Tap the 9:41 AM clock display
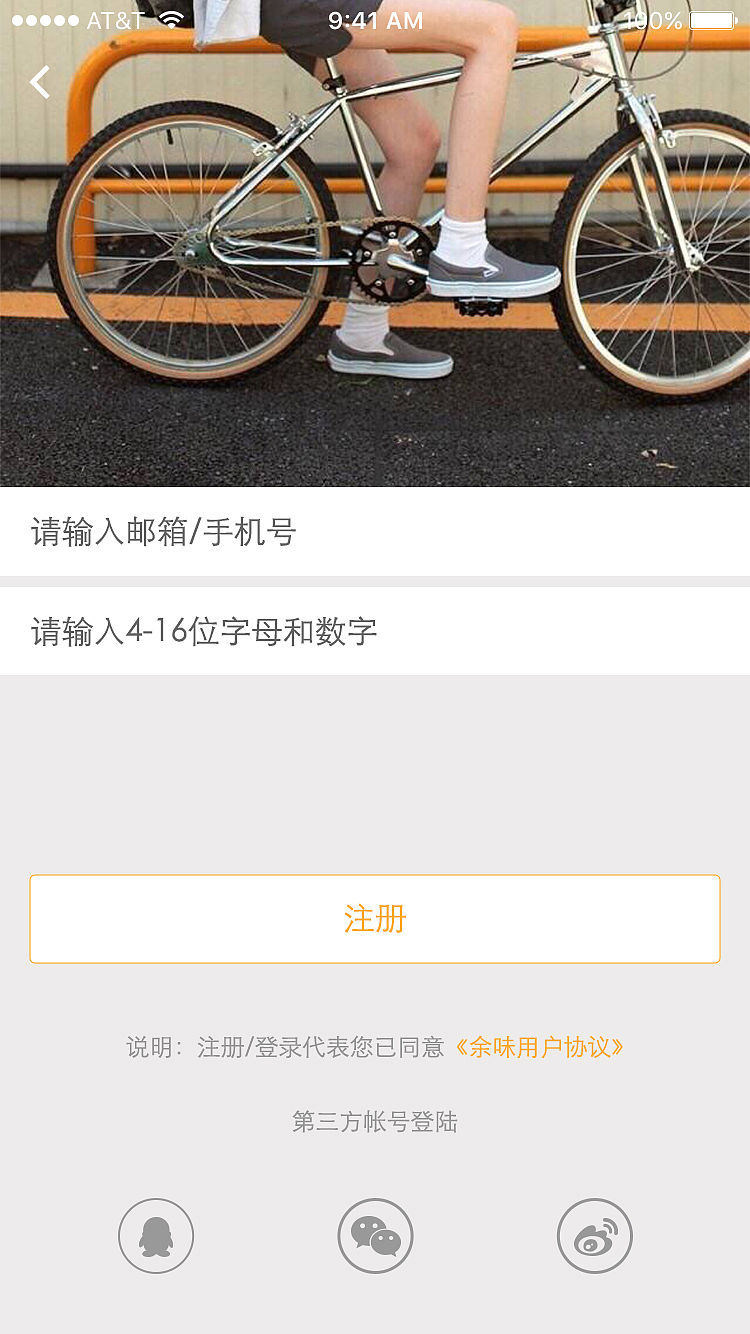The width and height of the screenshot is (750, 1334). click(375, 19)
